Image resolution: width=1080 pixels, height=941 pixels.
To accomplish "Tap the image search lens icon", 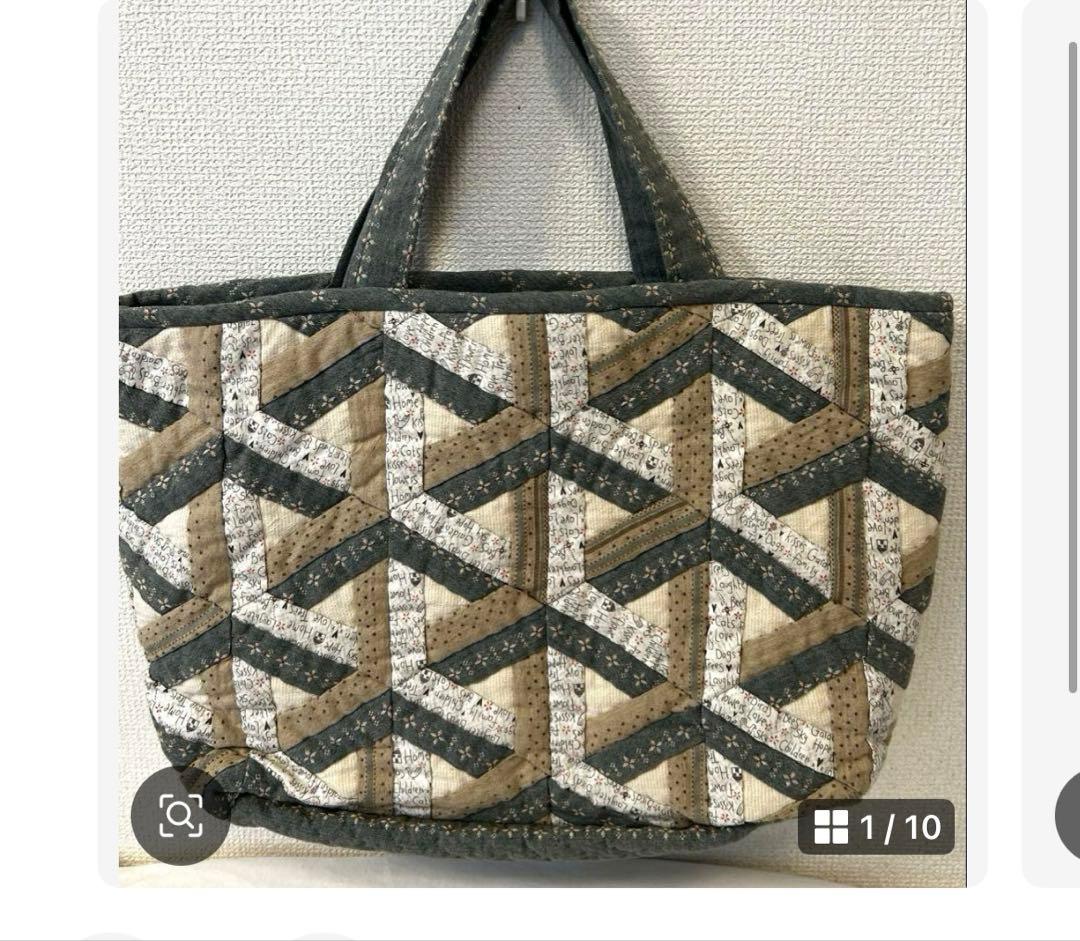I will 181,816.
